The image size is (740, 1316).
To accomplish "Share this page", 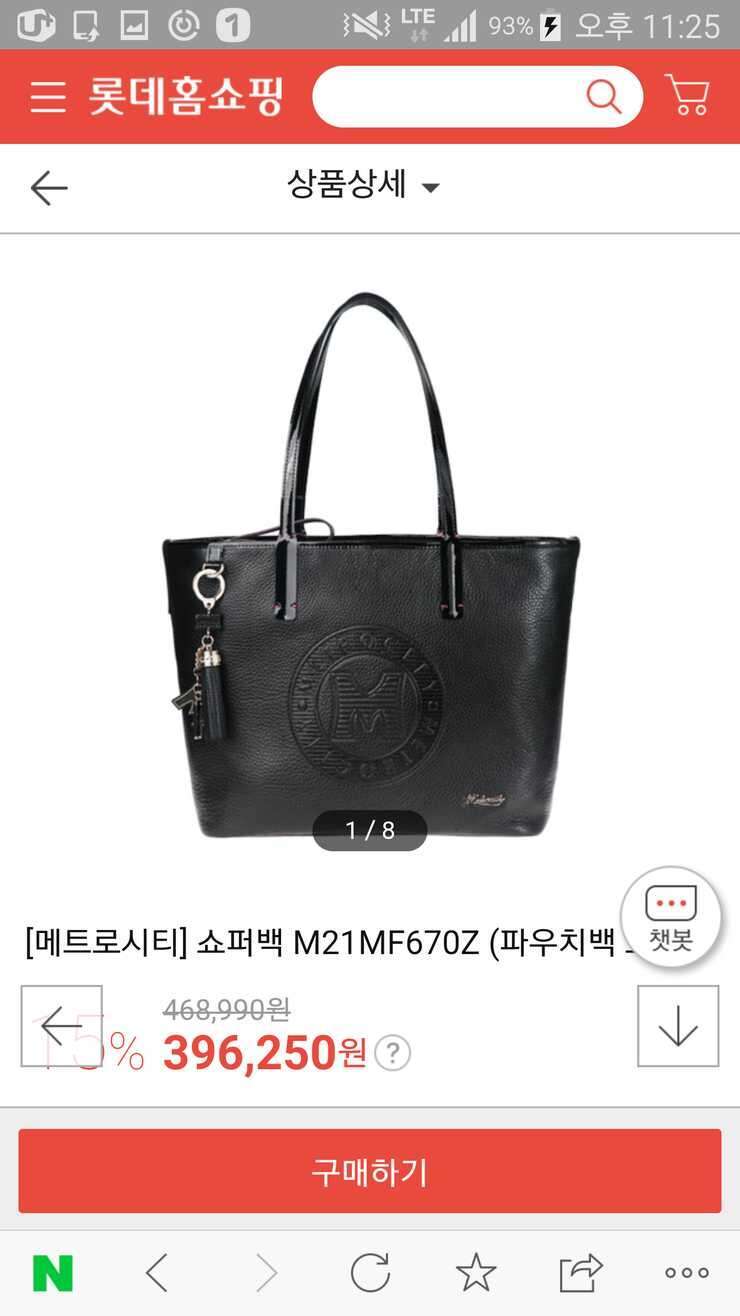I will click(581, 1273).
